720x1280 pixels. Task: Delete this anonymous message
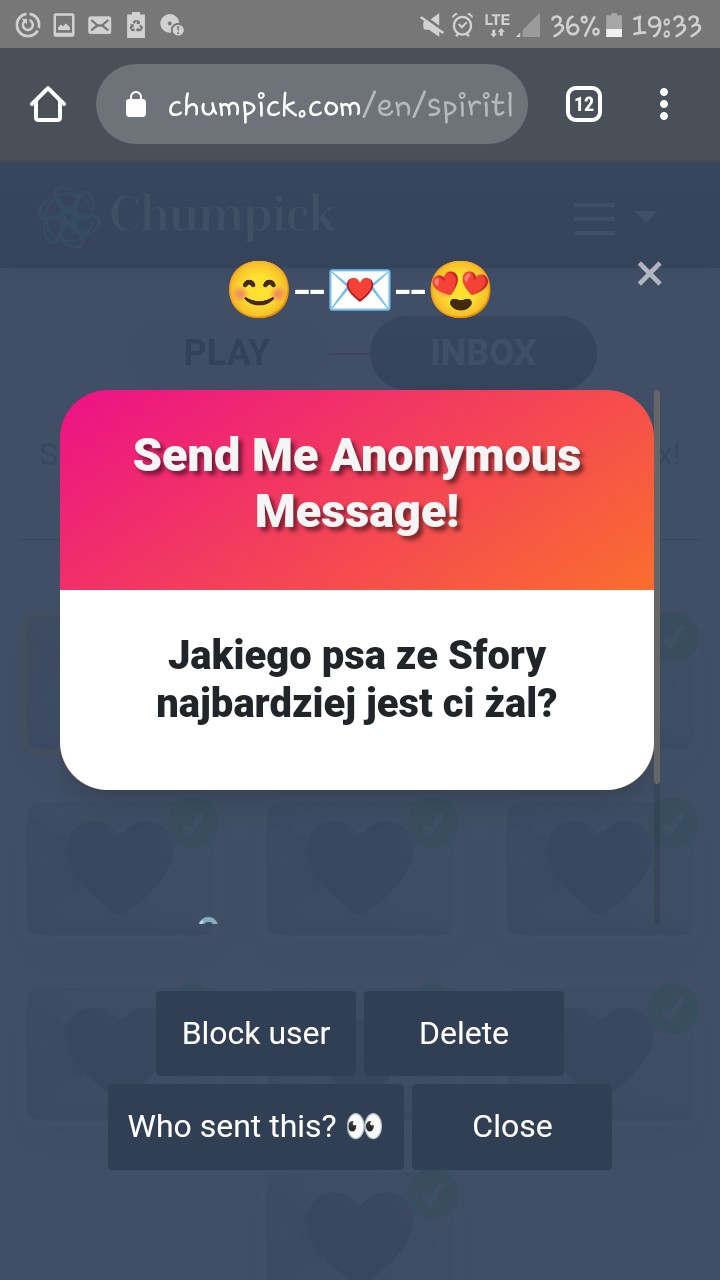pos(464,1033)
